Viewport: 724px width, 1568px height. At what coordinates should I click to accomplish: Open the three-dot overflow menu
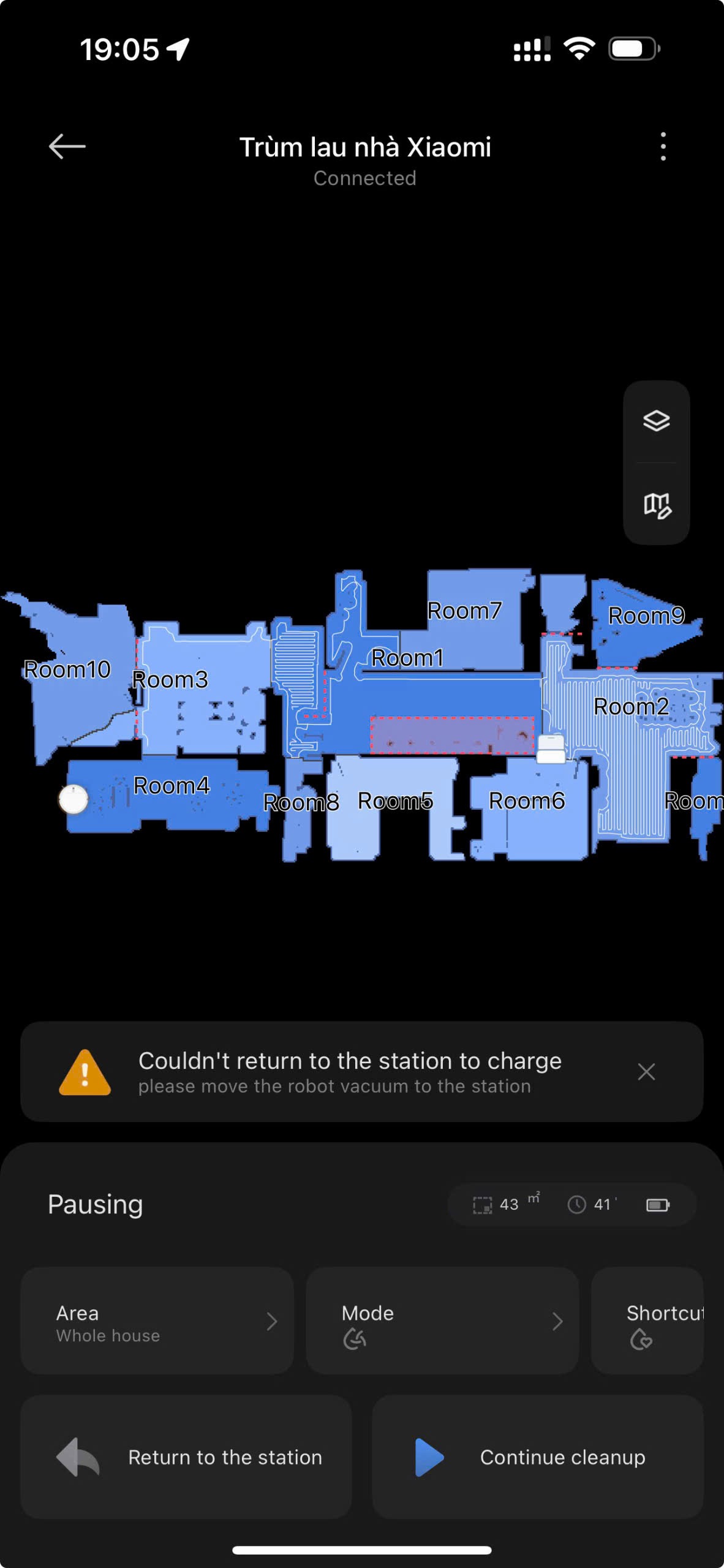(x=663, y=146)
